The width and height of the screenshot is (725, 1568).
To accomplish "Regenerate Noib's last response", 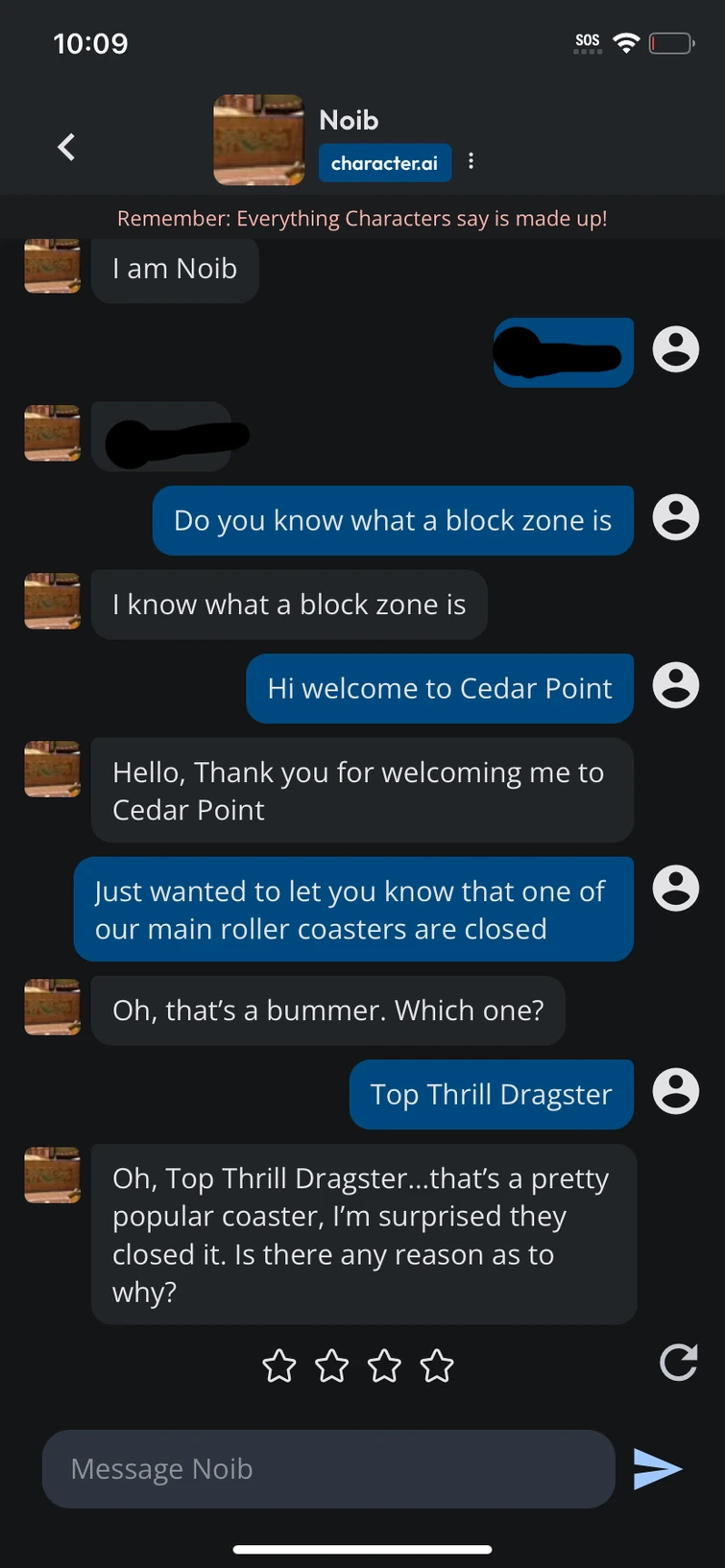I will [x=678, y=1363].
